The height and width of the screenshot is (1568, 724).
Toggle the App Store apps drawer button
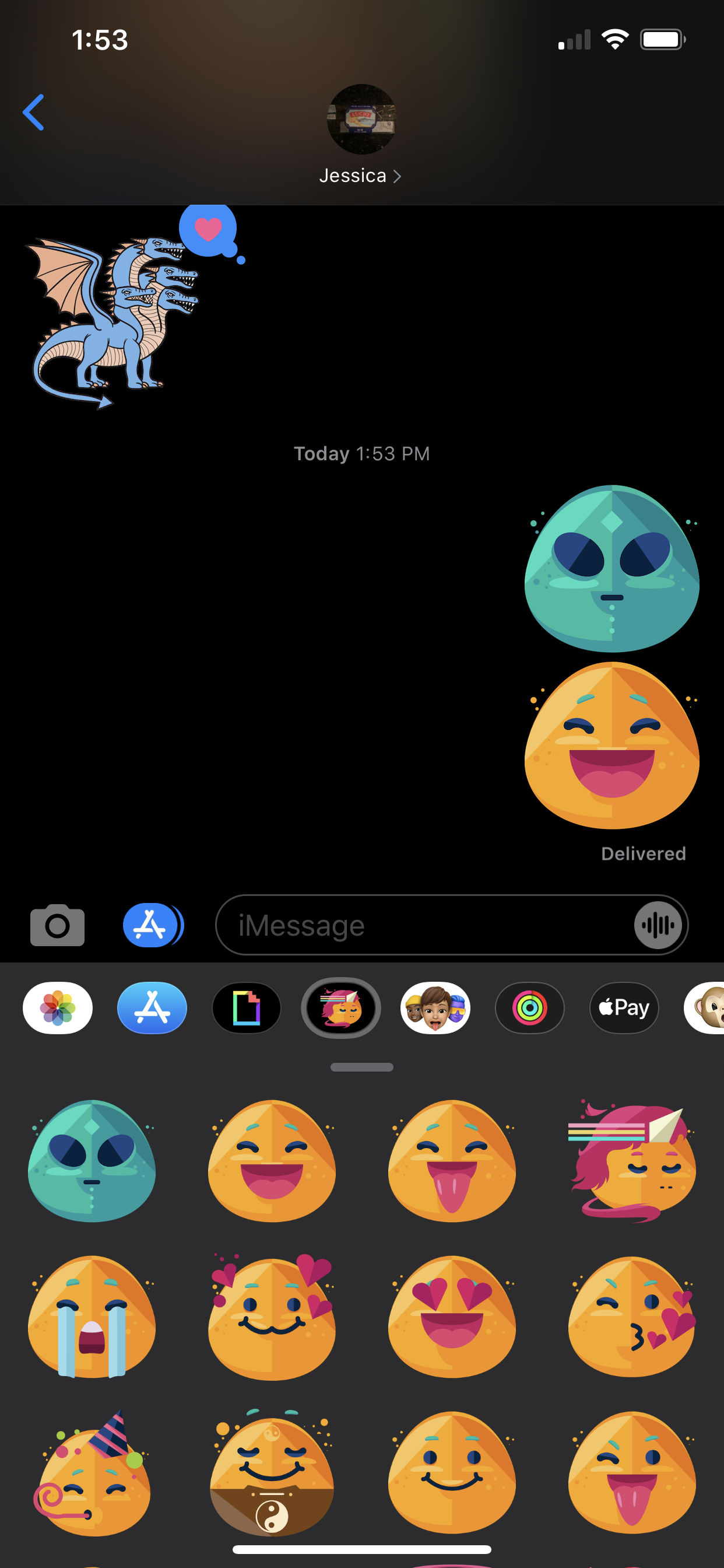[x=153, y=925]
